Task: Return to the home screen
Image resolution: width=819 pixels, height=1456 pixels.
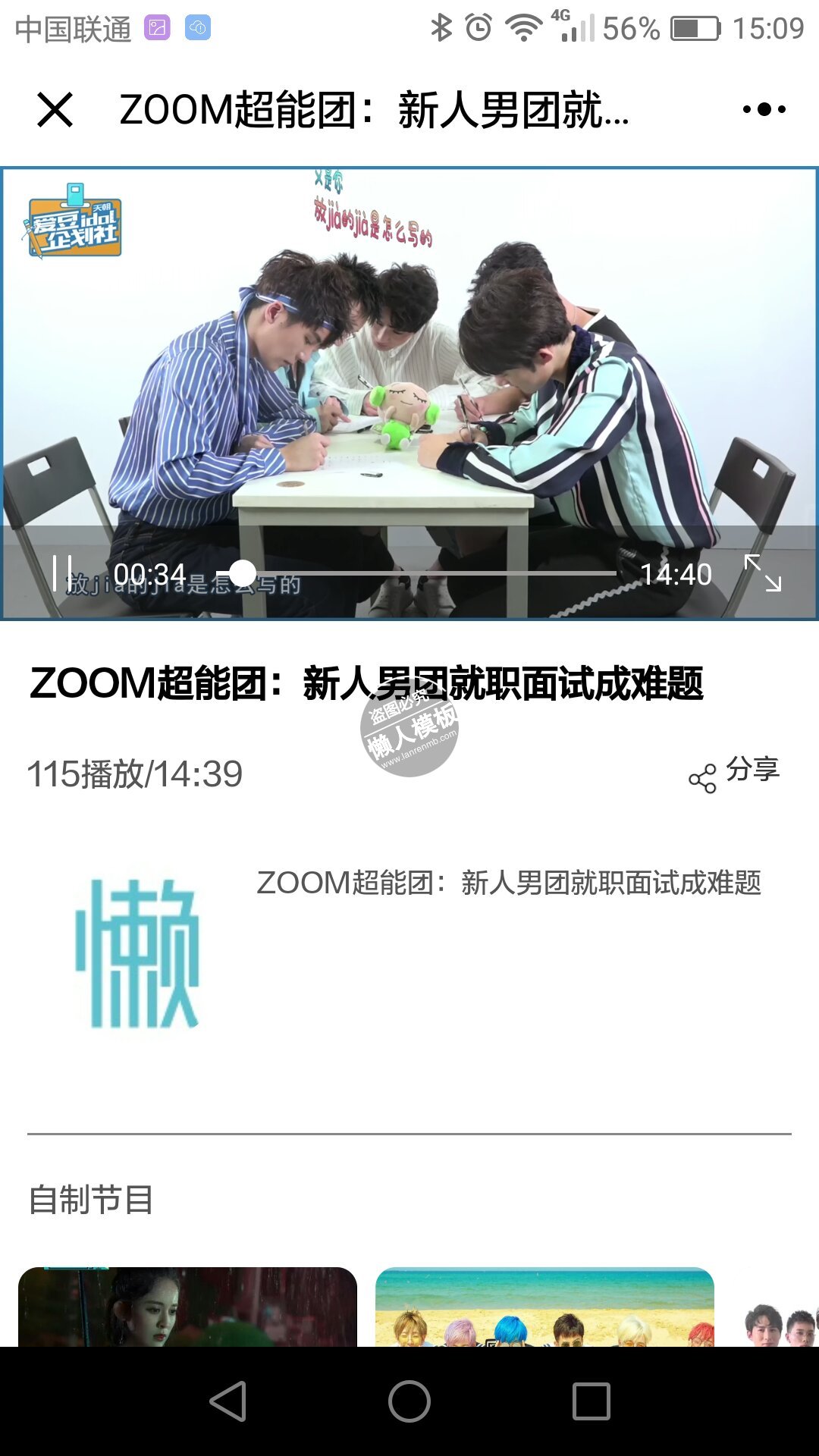Action: click(x=409, y=1401)
